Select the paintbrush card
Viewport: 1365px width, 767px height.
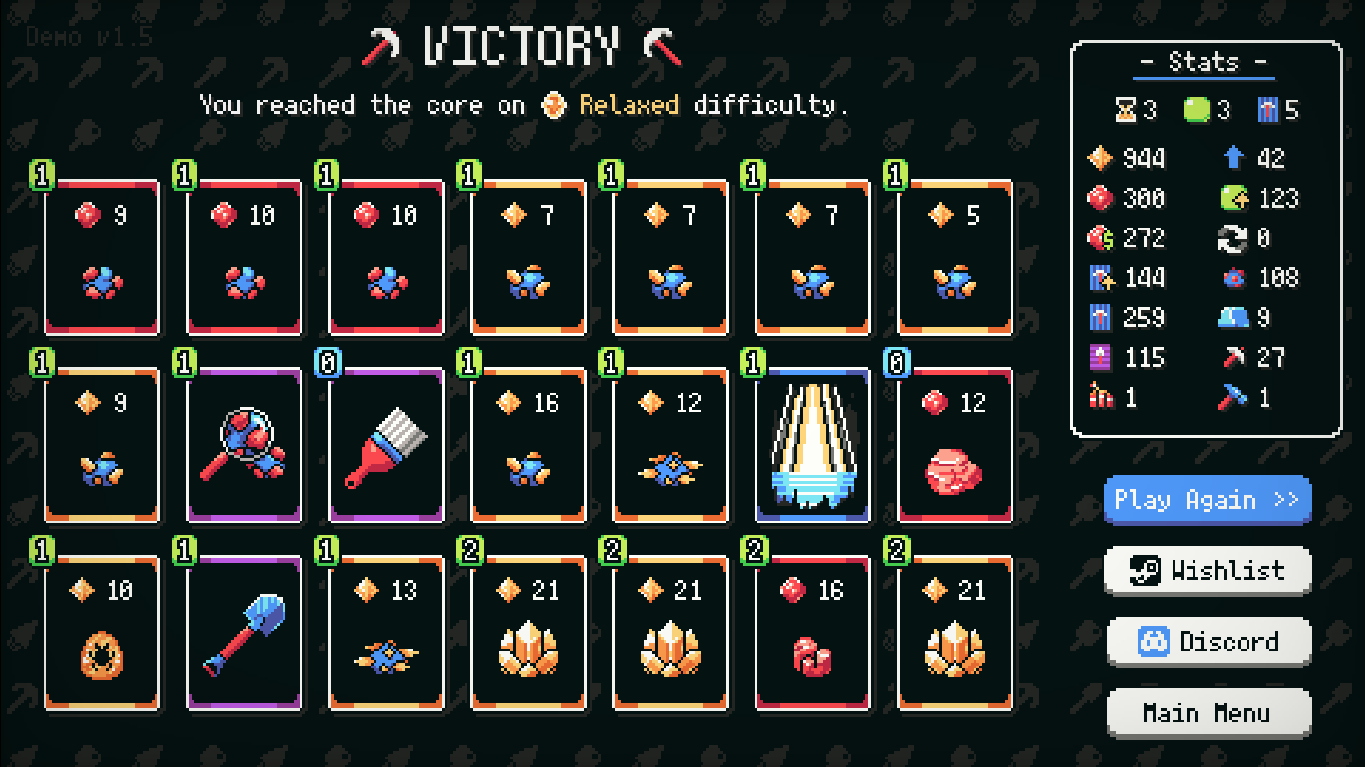click(x=386, y=445)
